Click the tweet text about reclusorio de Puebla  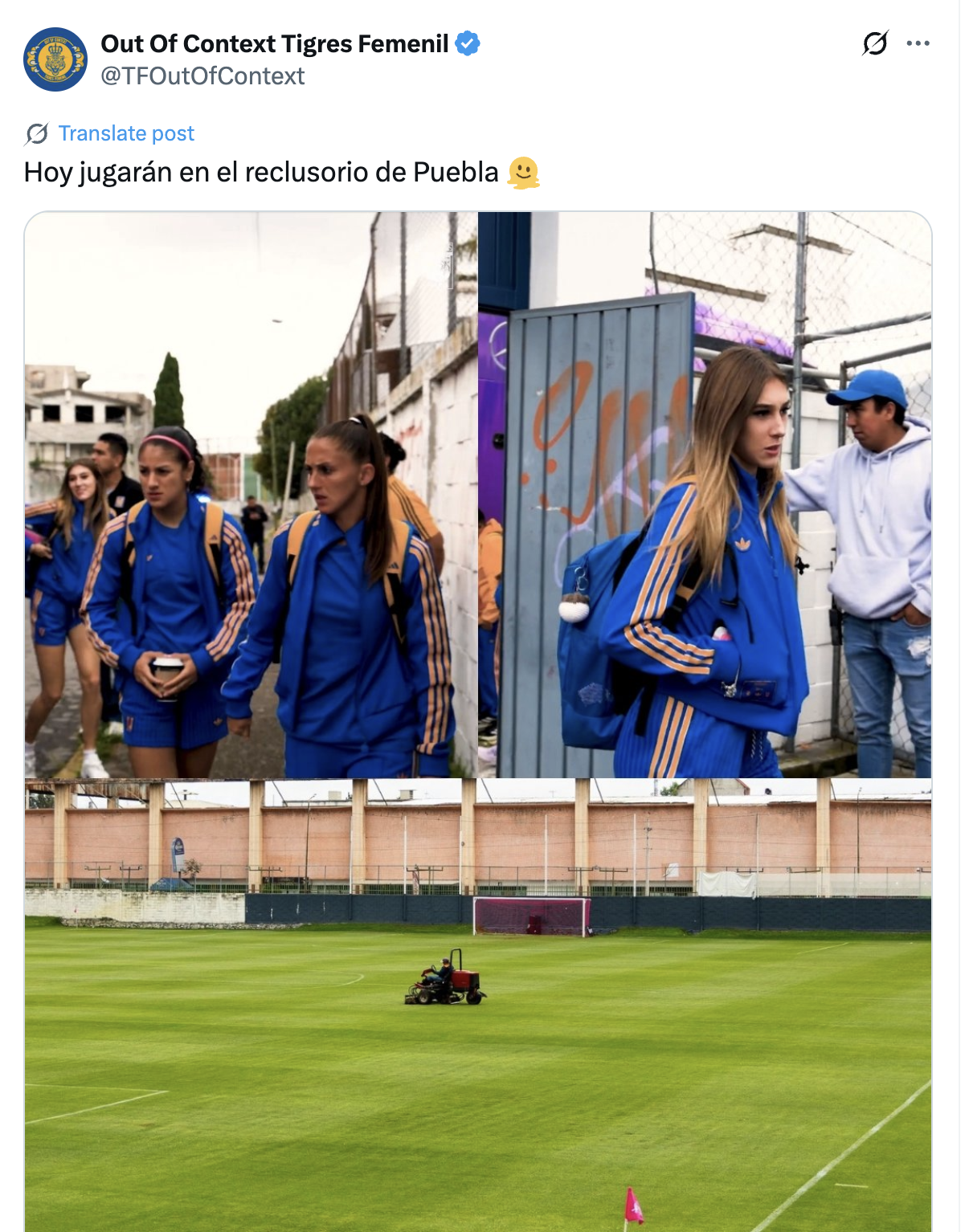257,171
